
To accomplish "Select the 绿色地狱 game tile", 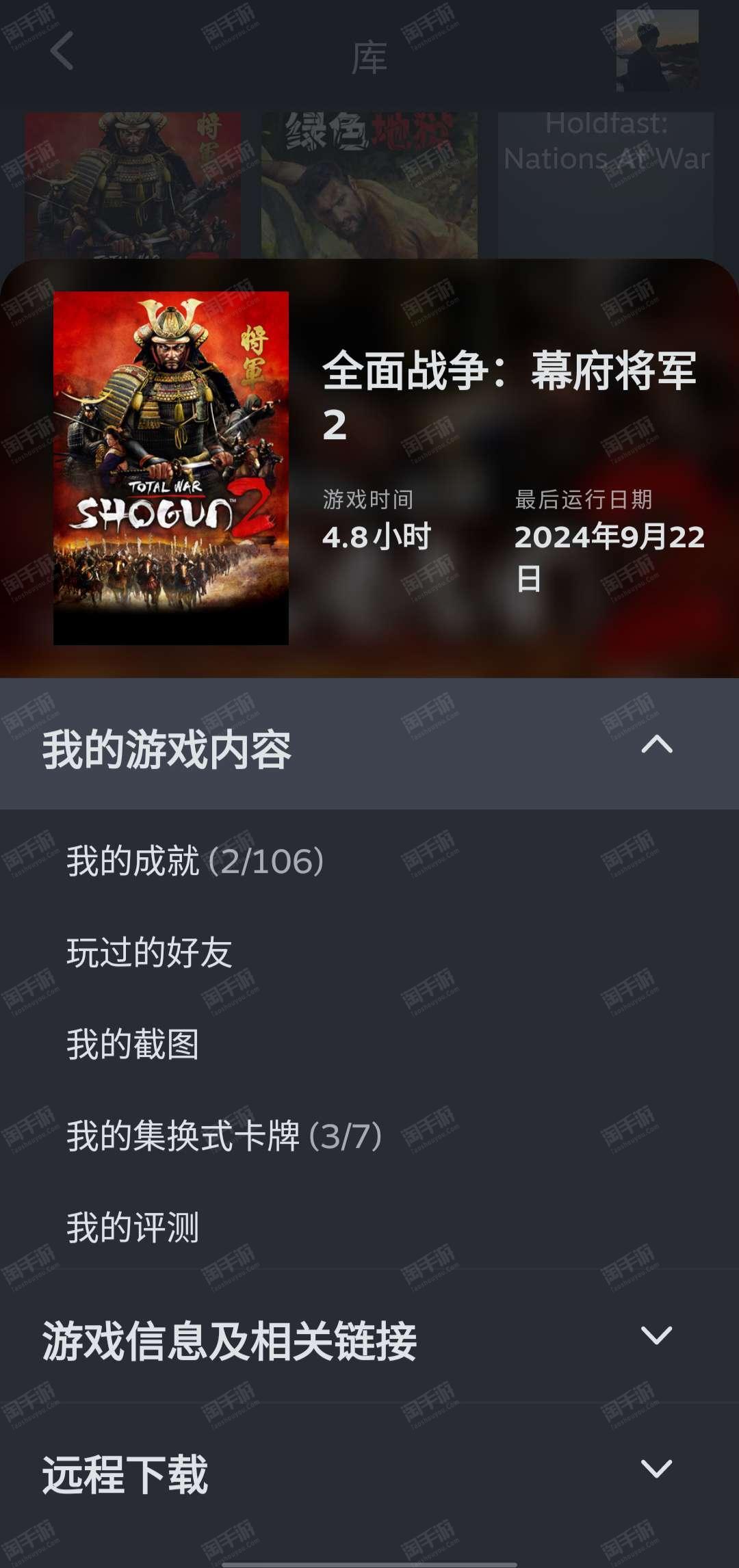I will [369, 185].
